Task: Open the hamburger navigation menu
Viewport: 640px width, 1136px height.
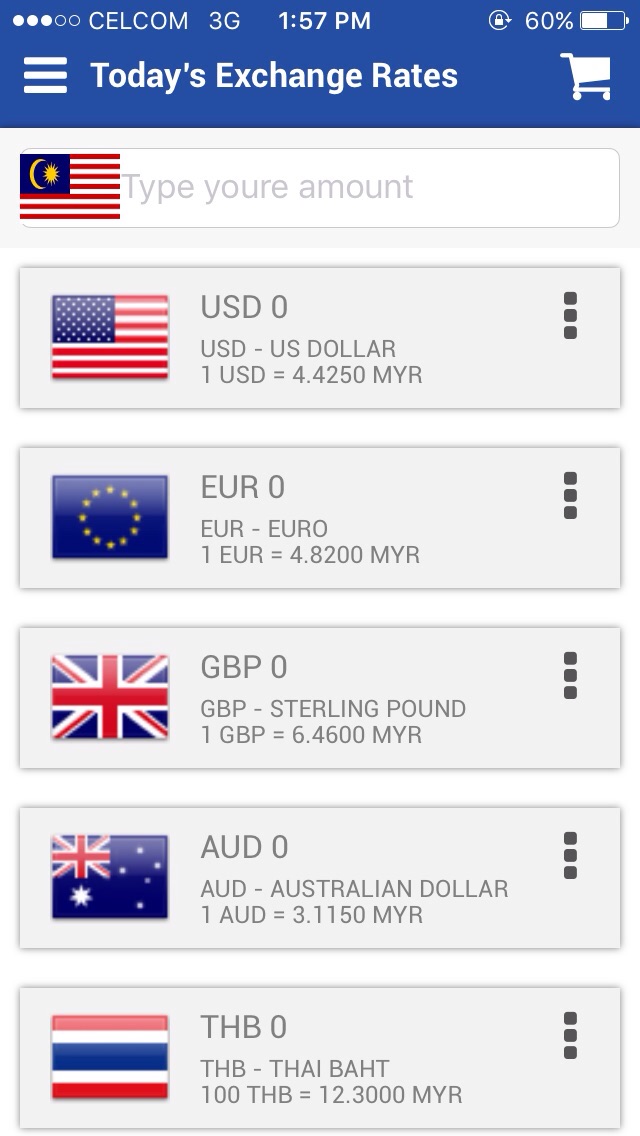Action: click(x=45, y=76)
